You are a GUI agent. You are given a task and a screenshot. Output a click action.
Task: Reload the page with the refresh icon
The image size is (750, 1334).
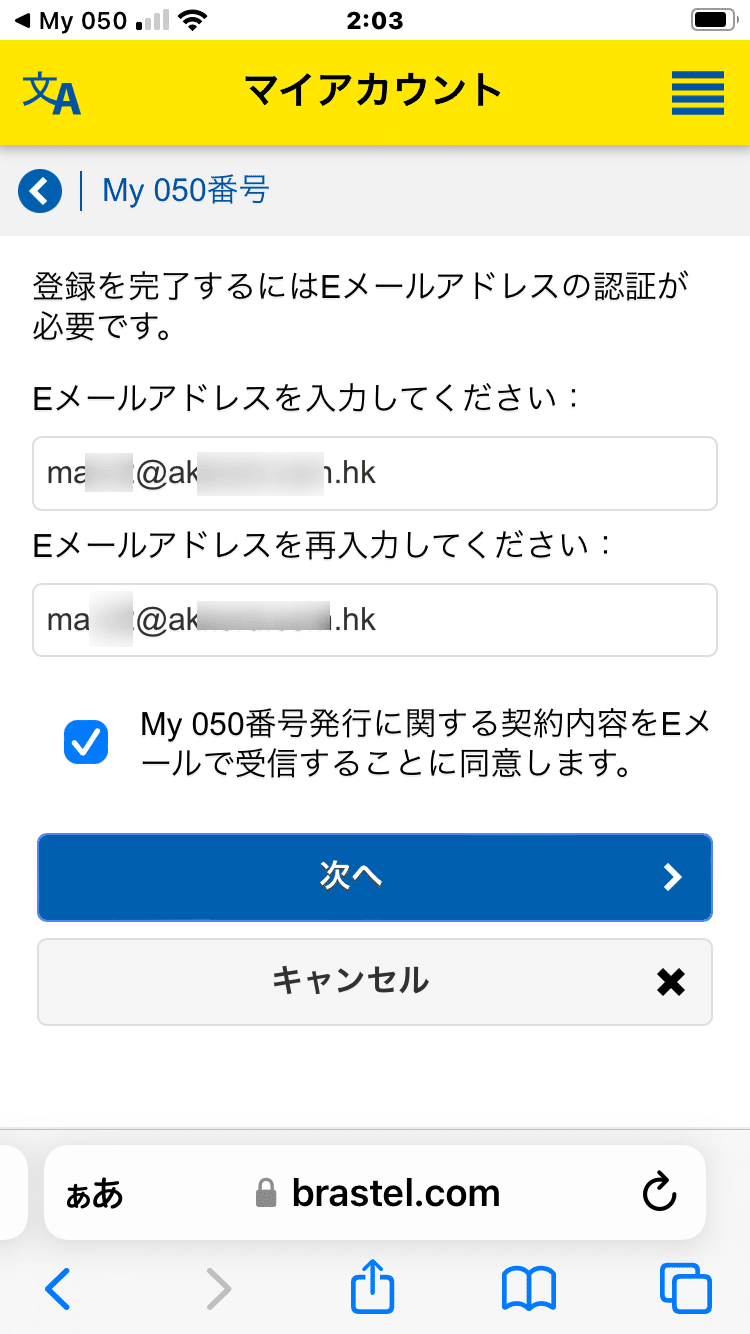tap(659, 1192)
